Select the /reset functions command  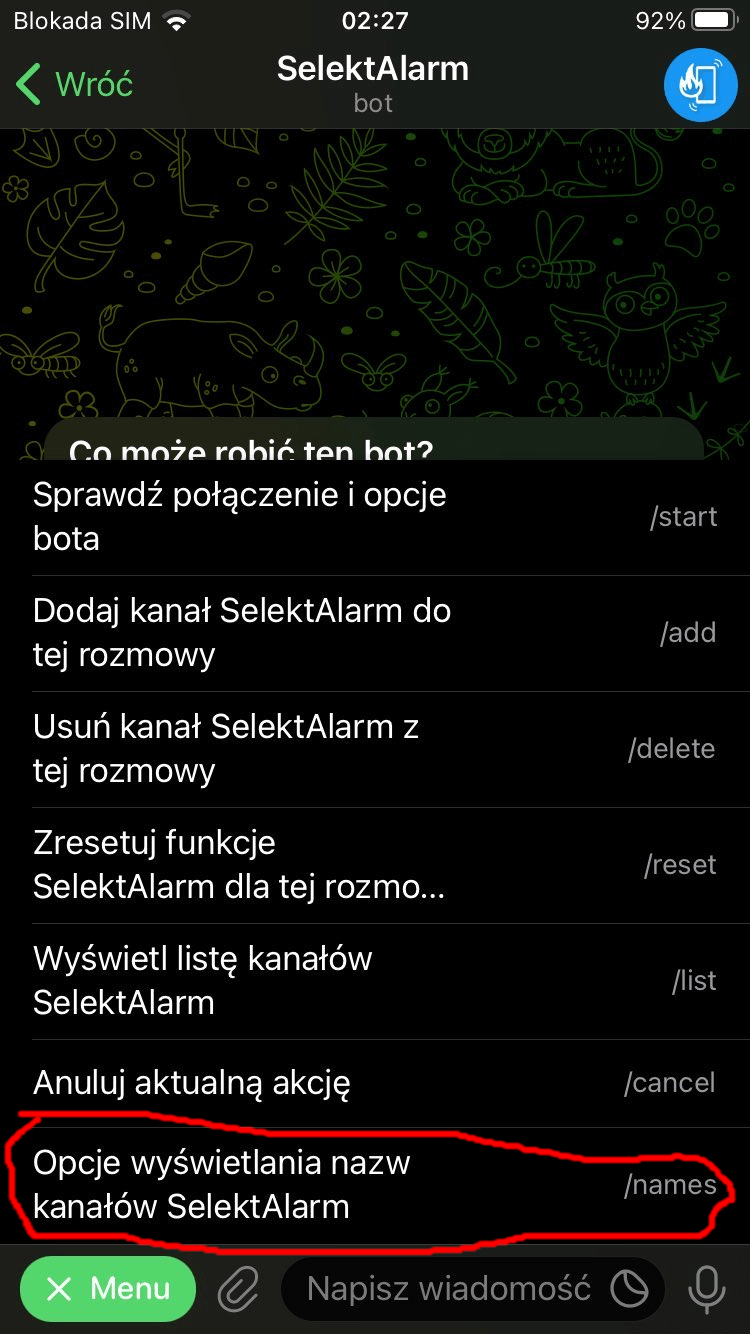click(375, 865)
